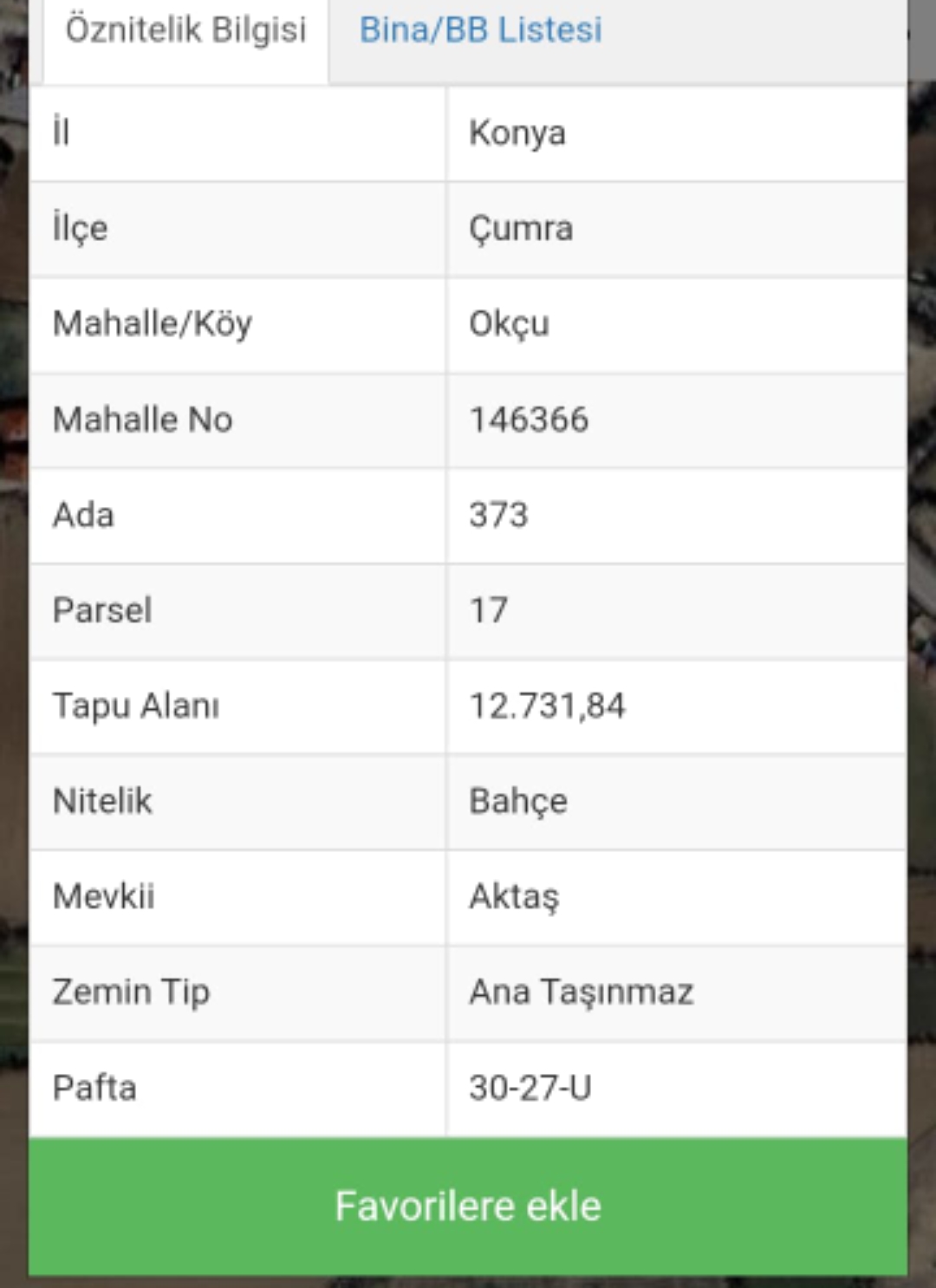
Task: Click the Tapu Alanı value 12.731,84
Action: [x=549, y=706]
